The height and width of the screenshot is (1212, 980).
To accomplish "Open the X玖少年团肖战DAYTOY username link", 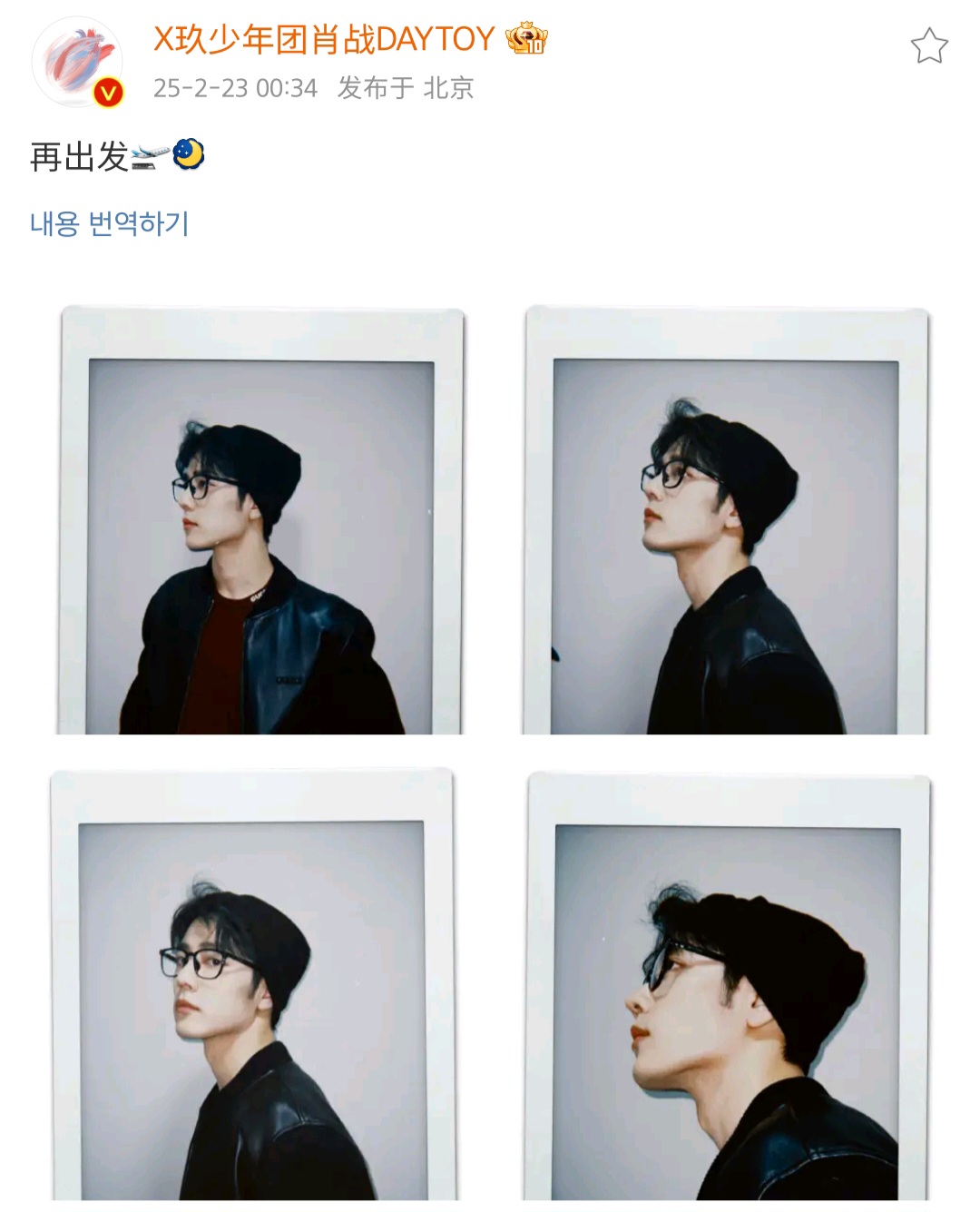I will [324, 39].
